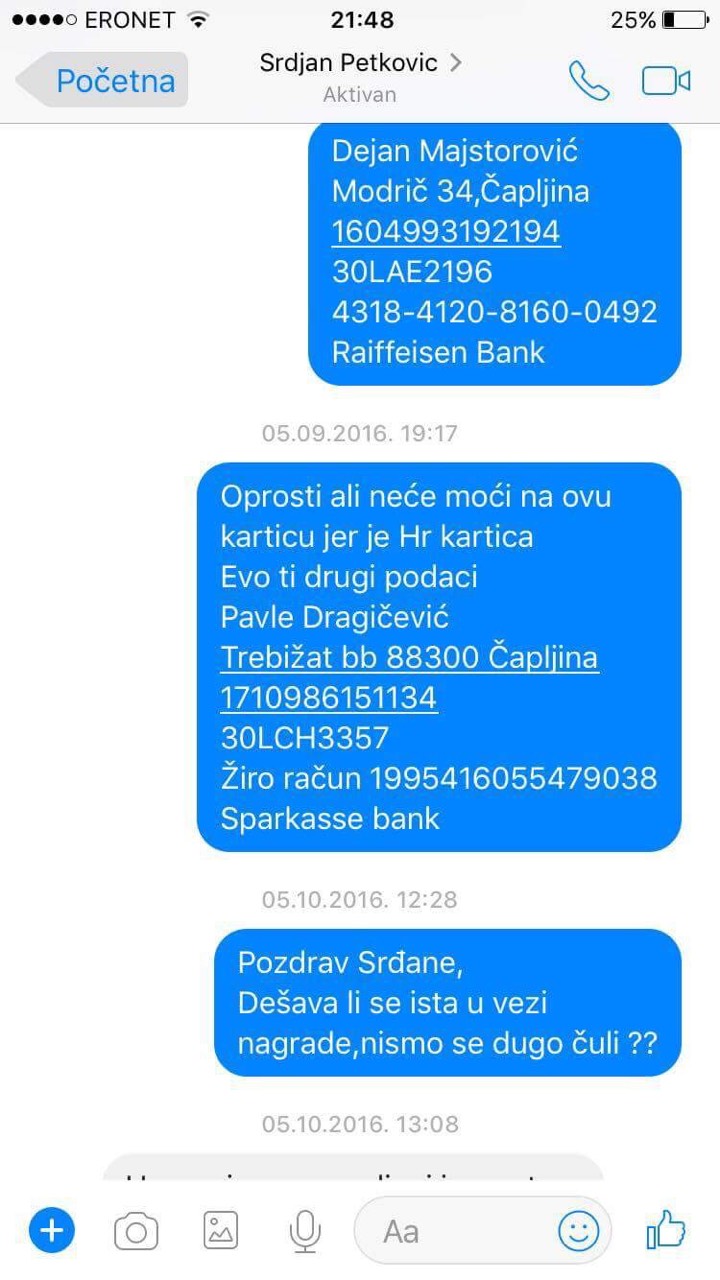Start a voice call with Srdjan

589,80
